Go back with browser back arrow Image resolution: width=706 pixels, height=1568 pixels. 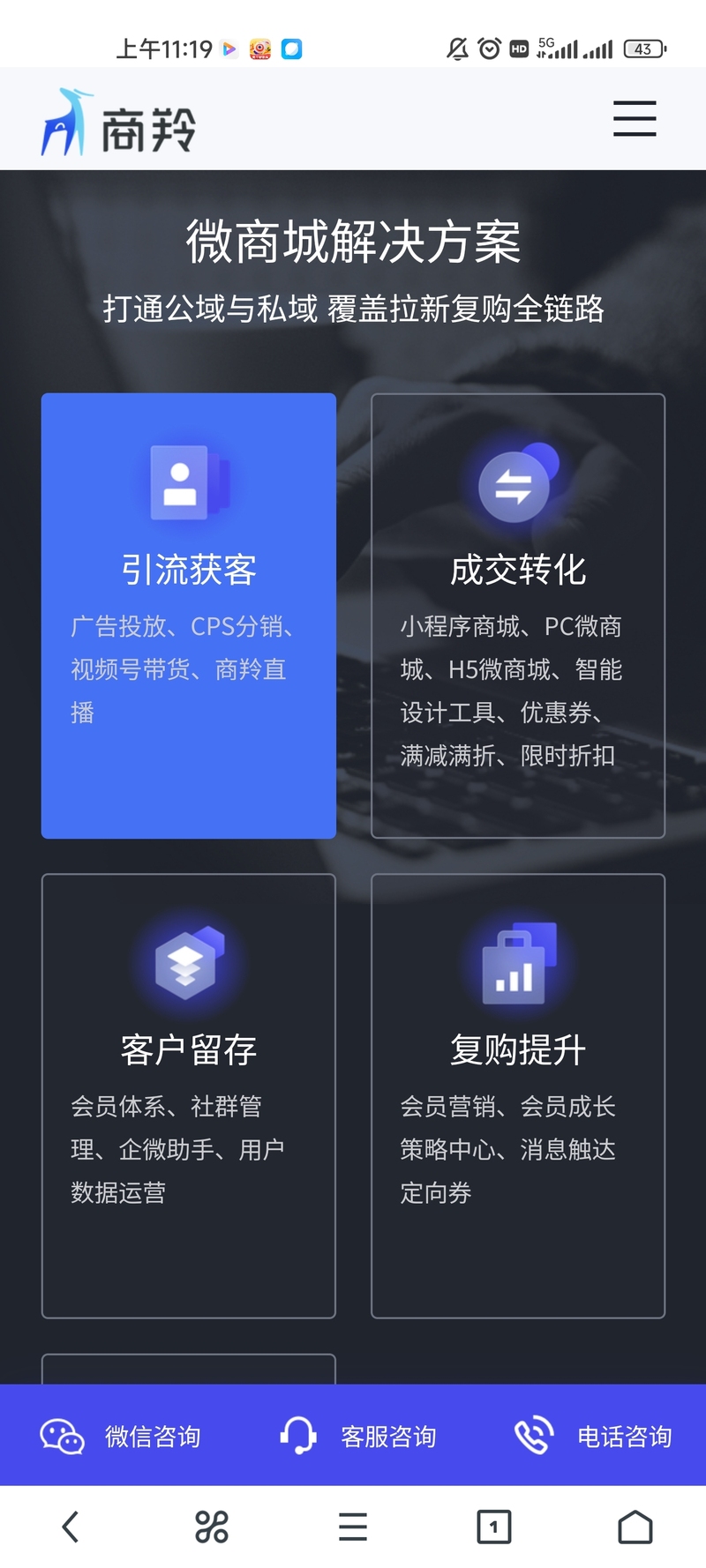(x=71, y=1527)
